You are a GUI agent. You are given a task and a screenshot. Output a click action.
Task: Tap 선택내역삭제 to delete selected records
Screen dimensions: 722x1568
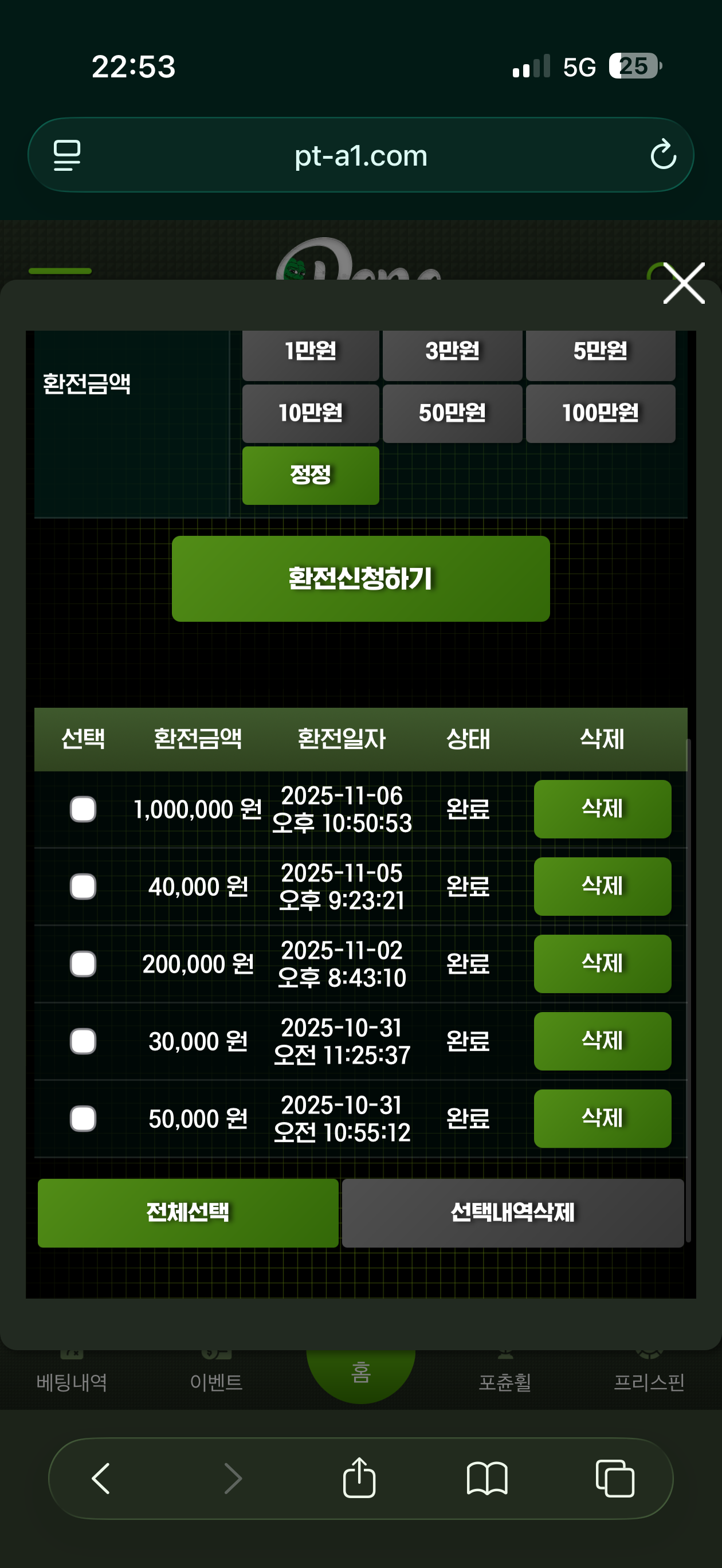513,1213
